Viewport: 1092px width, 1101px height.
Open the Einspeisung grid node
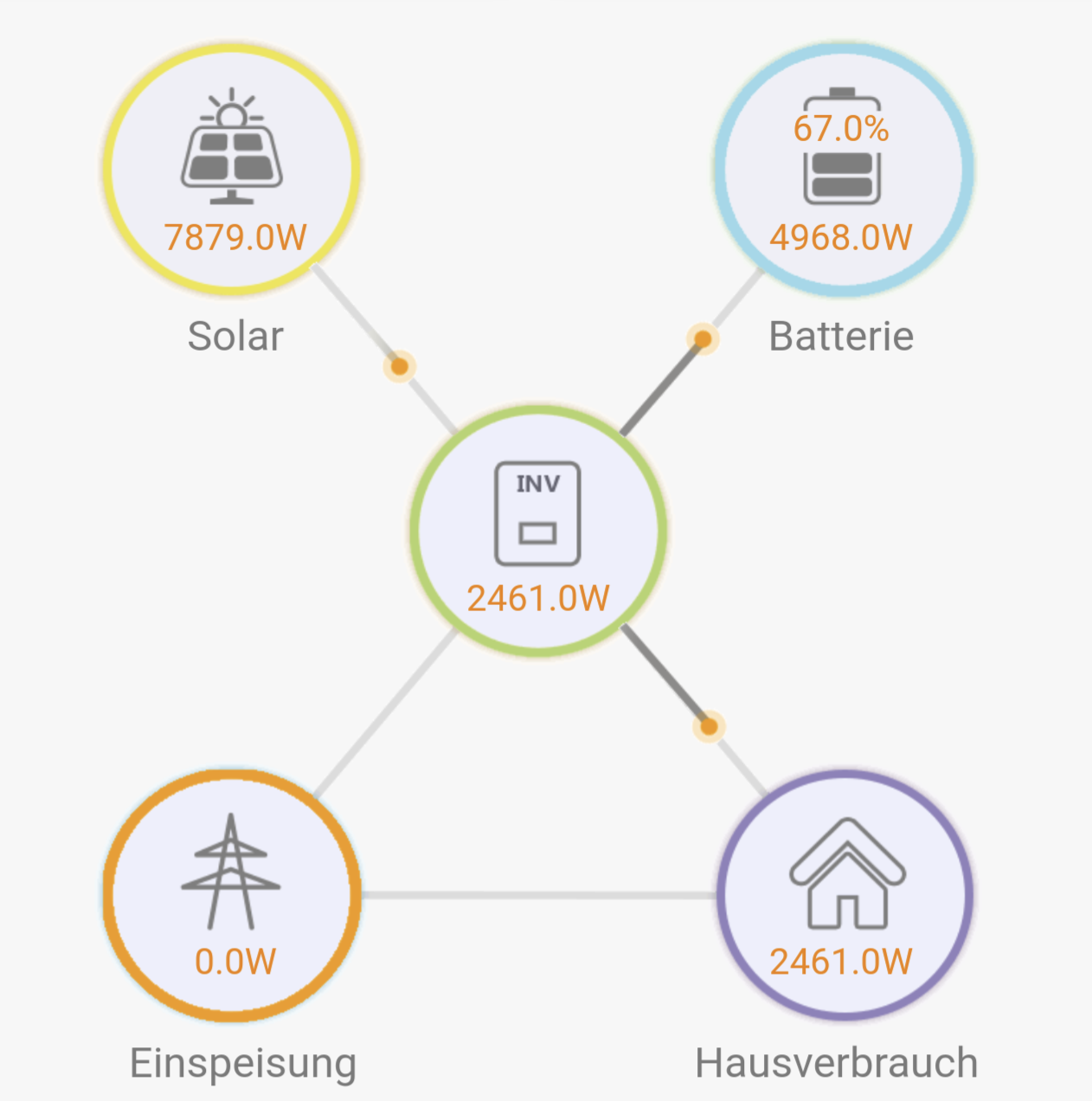click(x=231, y=896)
